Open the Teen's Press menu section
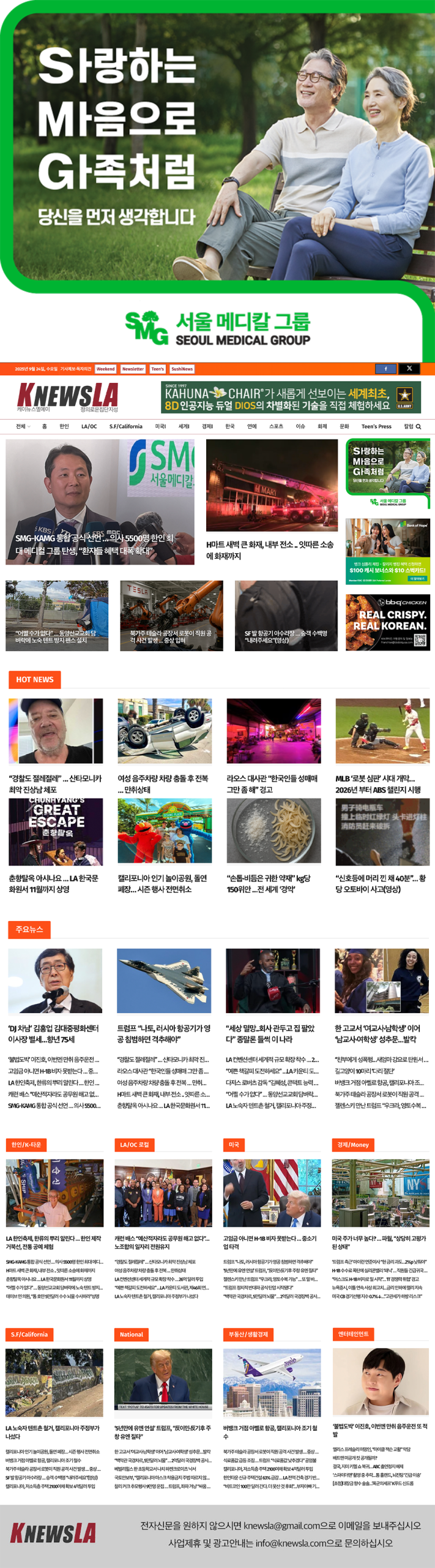This screenshot has height=1568, width=435. [x=376, y=426]
